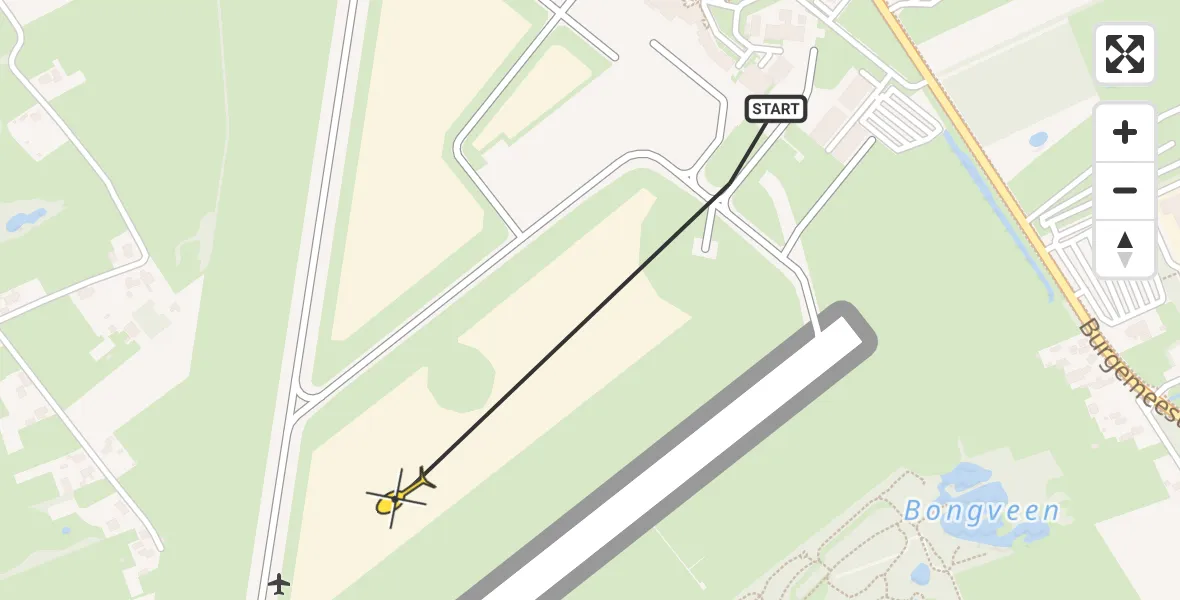Image resolution: width=1180 pixels, height=600 pixels.
Task: Zoom in on the map
Action: pos(1125,133)
